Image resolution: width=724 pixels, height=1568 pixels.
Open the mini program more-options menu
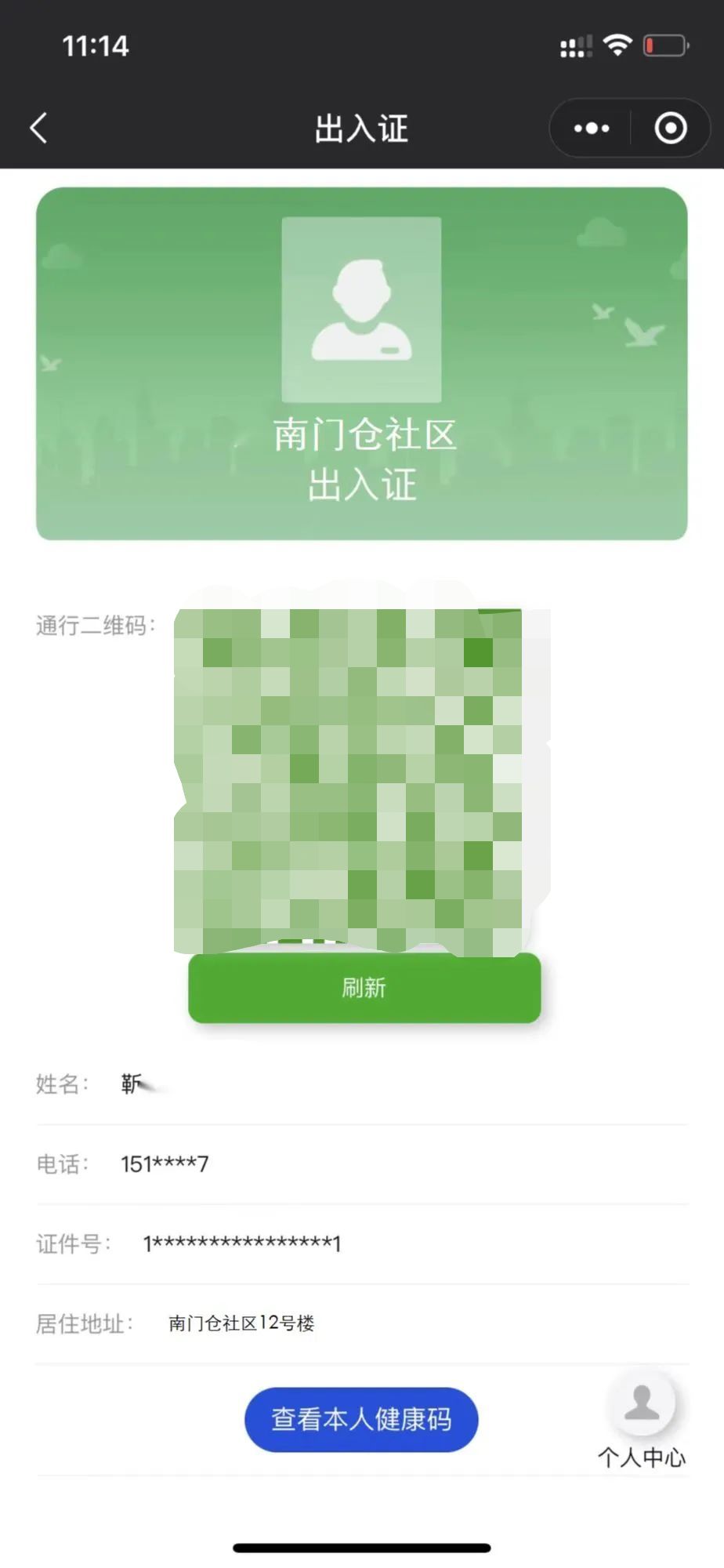[592, 129]
